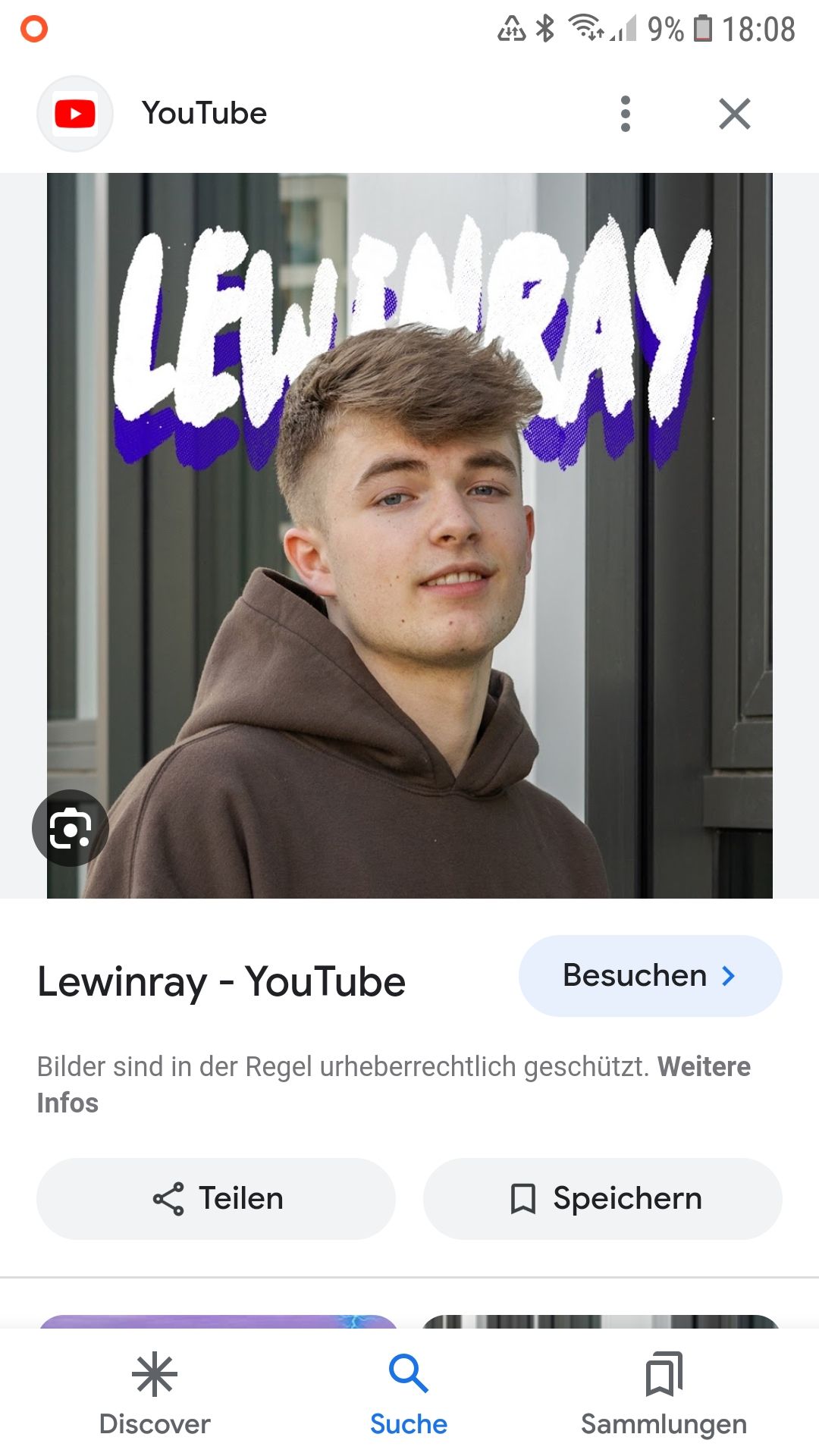Image resolution: width=819 pixels, height=1456 pixels.
Task: Share the image via Teilen
Action: (216, 1199)
